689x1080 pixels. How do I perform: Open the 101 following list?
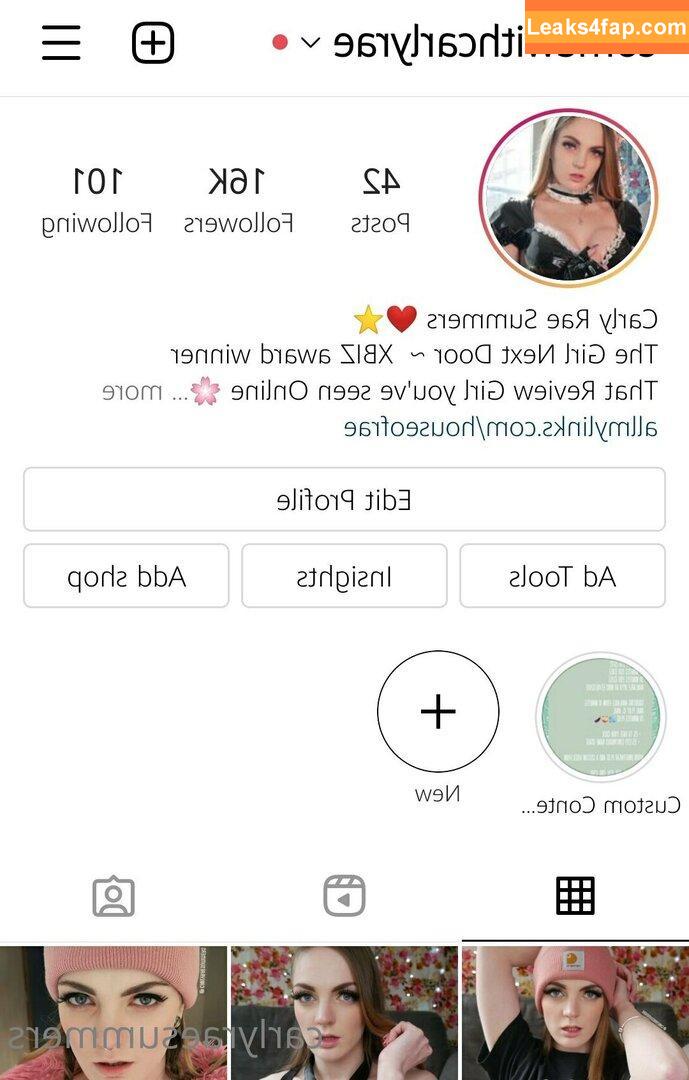point(97,200)
